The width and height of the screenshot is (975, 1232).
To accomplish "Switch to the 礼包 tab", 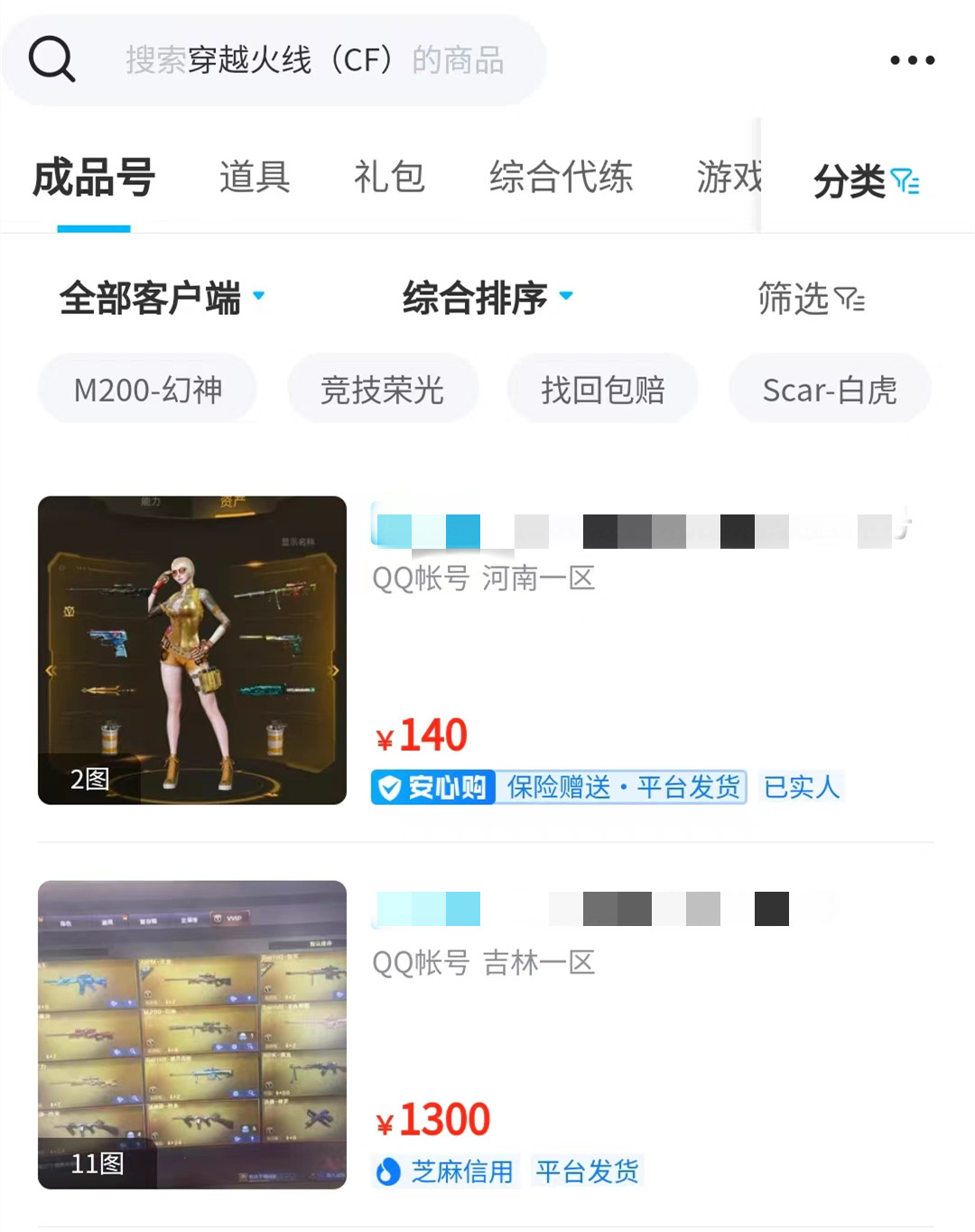I will coord(389,177).
